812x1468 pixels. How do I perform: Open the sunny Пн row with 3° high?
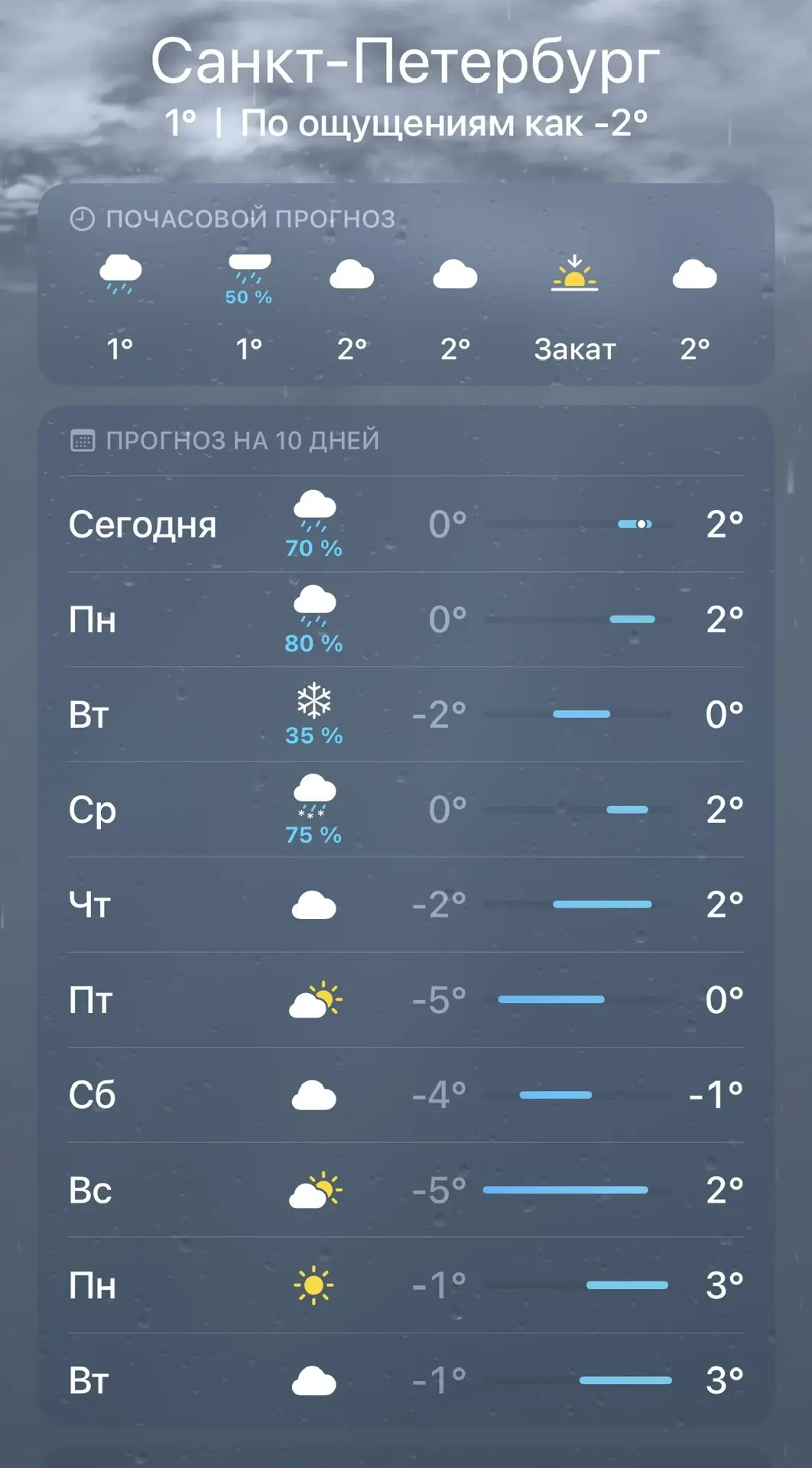(405, 1285)
